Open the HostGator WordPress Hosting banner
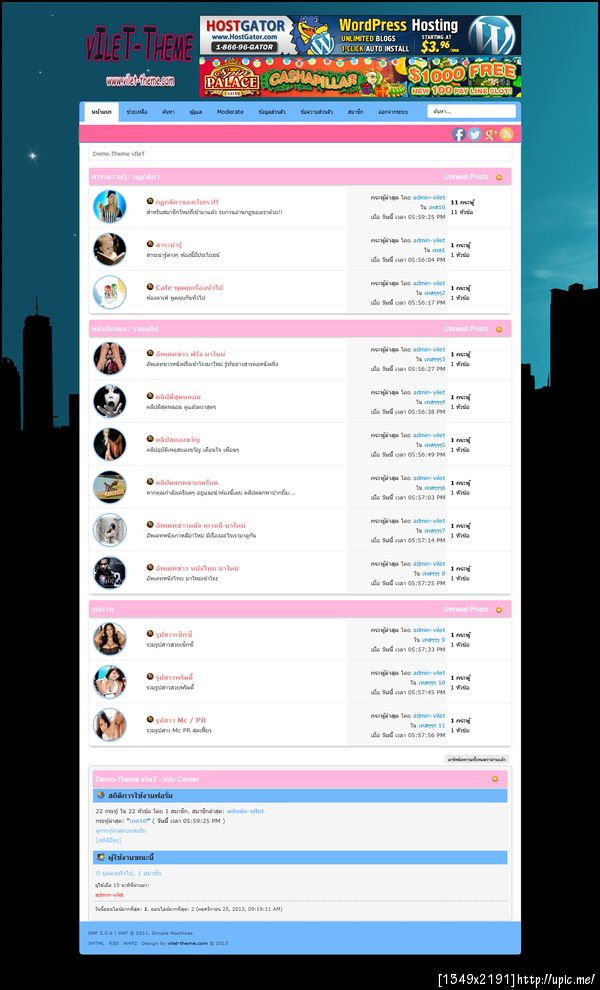The height and width of the screenshot is (990, 600). coord(360,35)
